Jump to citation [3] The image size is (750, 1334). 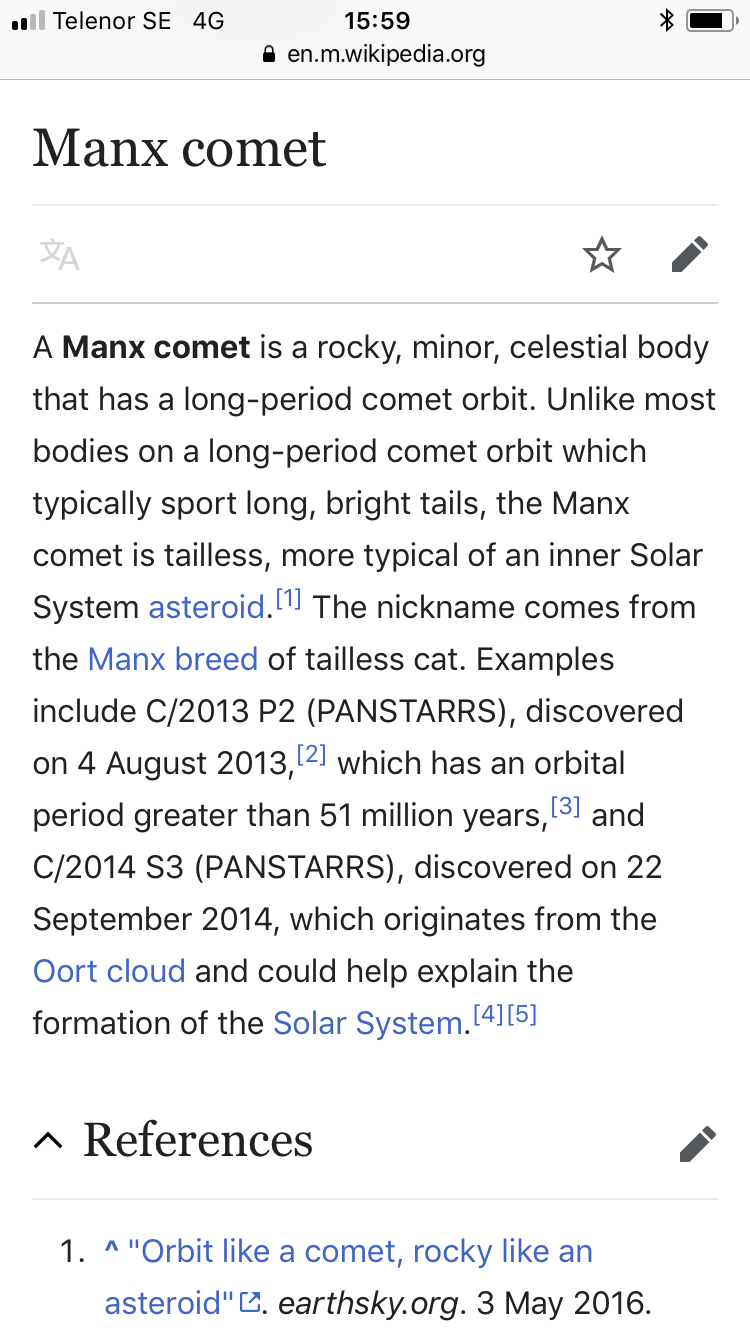tap(566, 808)
